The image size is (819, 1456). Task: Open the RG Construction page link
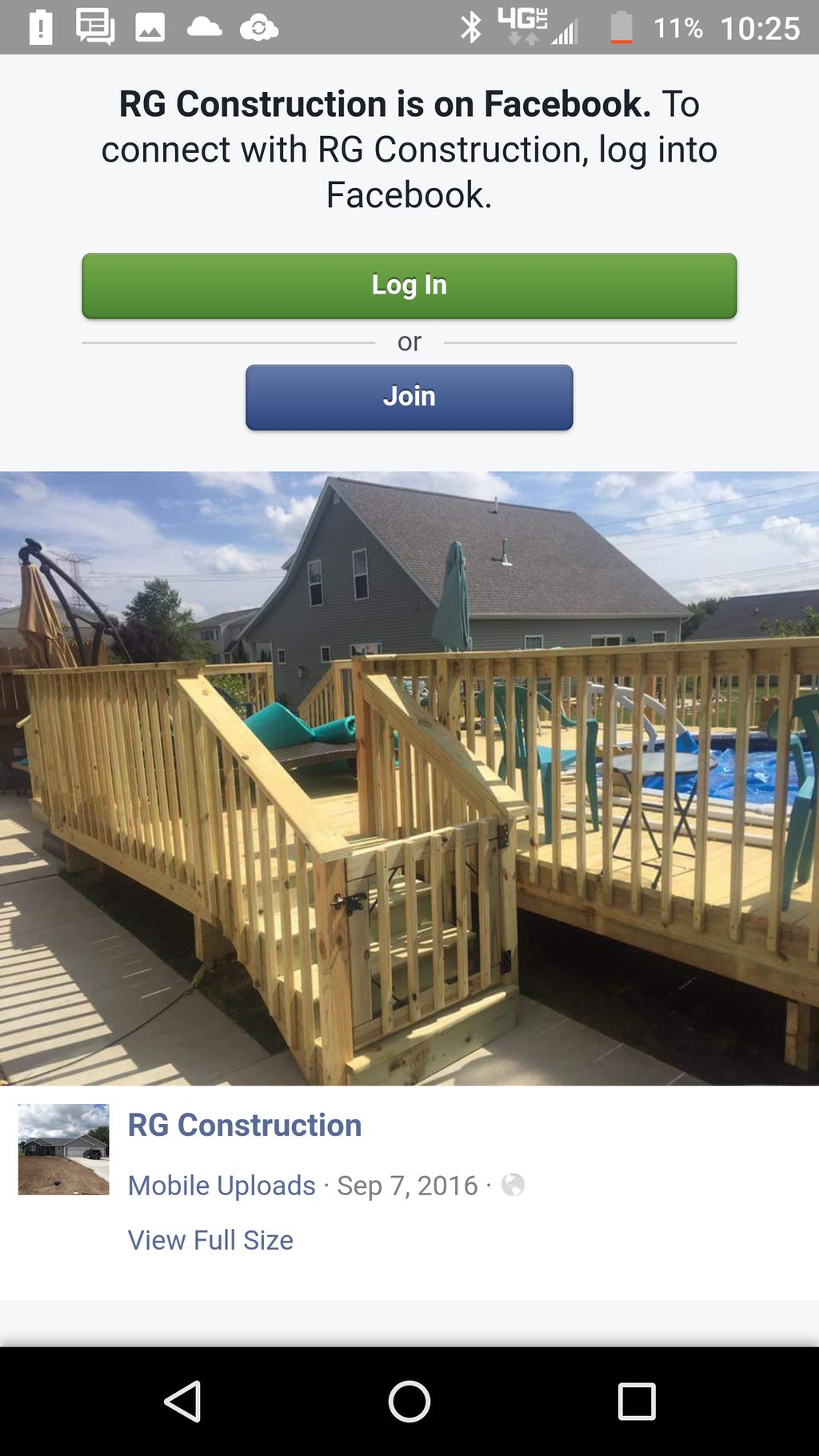click(x=245, y=1125)
